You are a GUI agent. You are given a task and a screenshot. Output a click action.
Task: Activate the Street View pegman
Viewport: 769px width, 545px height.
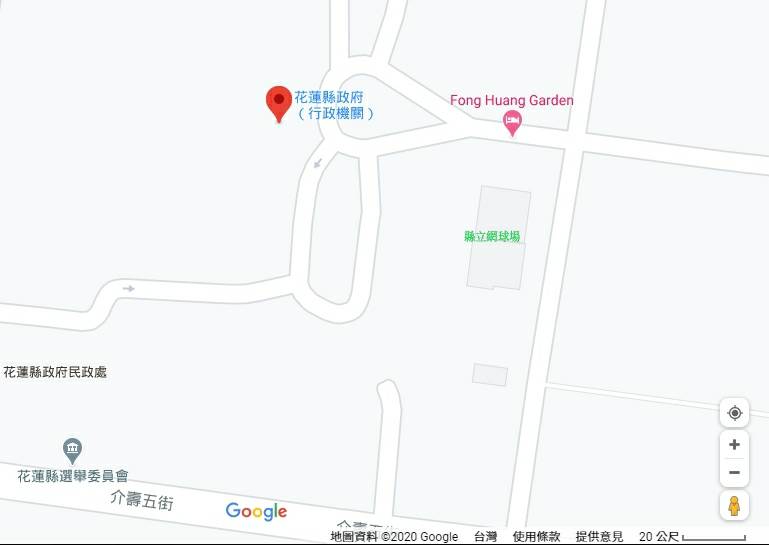point(734,505)
